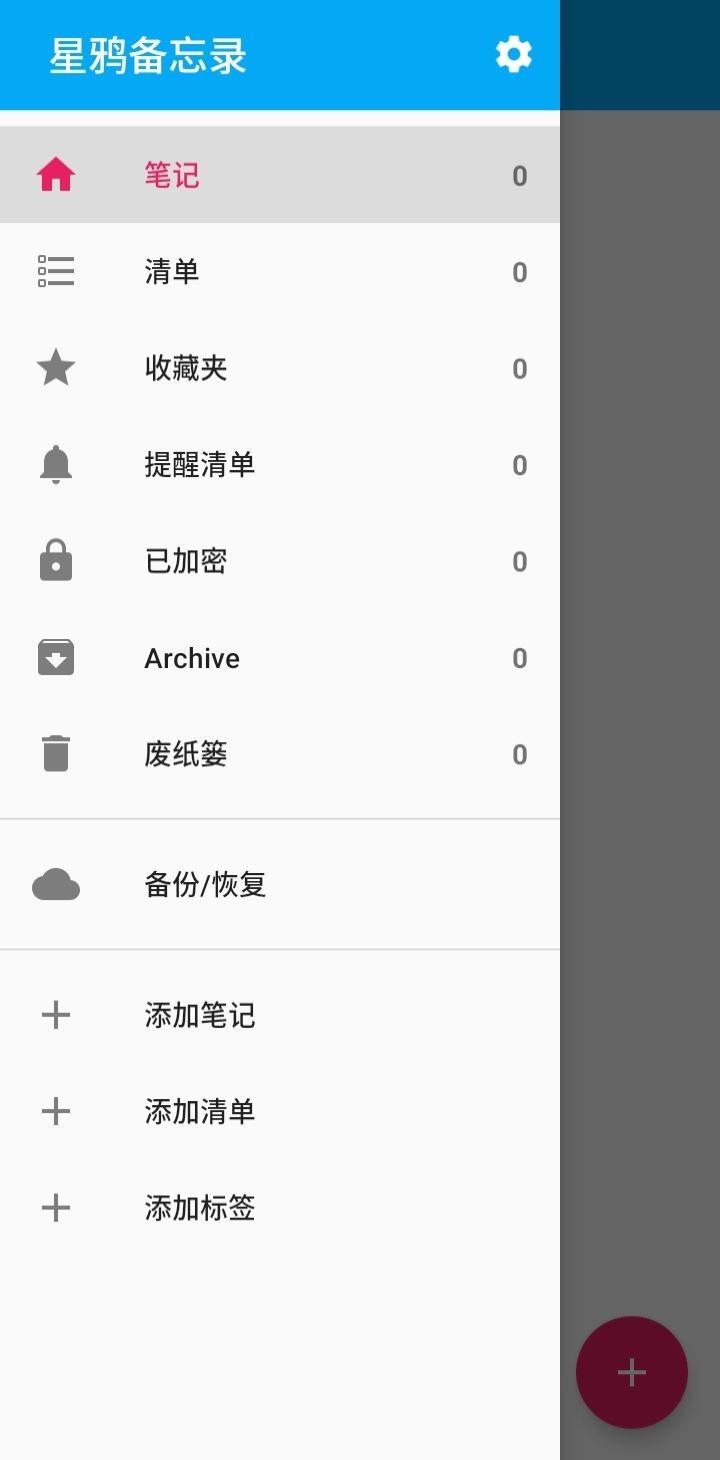The width and height of the screenshot is (720, 1460).
Task: Click the 废纸篓 trash icon
Action: tap(56, 753)
